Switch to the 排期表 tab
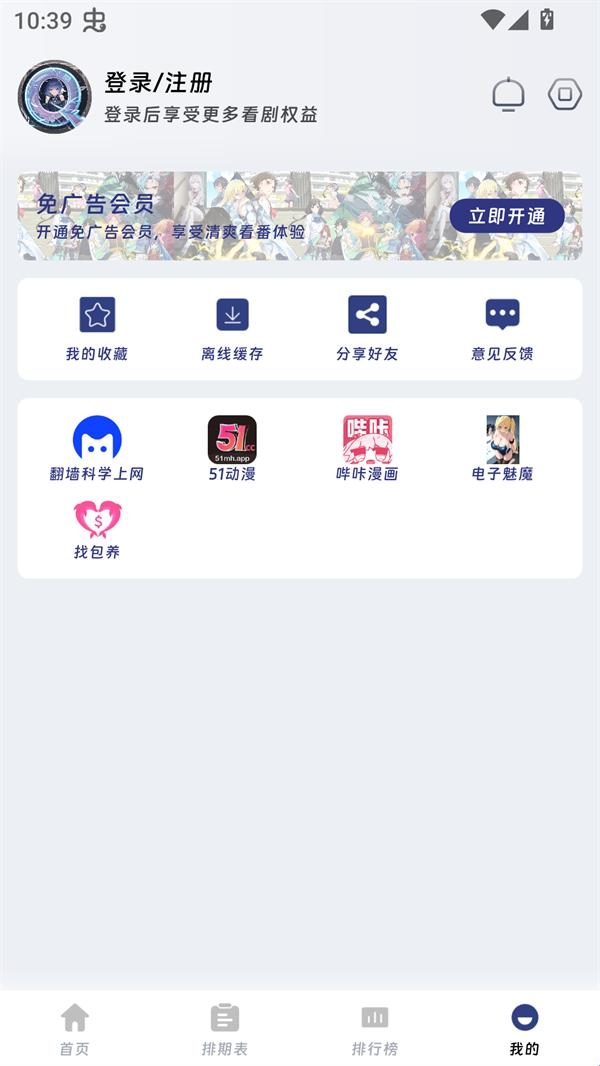This screenshot has width=600, height=1066. pyautogui.click(x=225, y=1029)
